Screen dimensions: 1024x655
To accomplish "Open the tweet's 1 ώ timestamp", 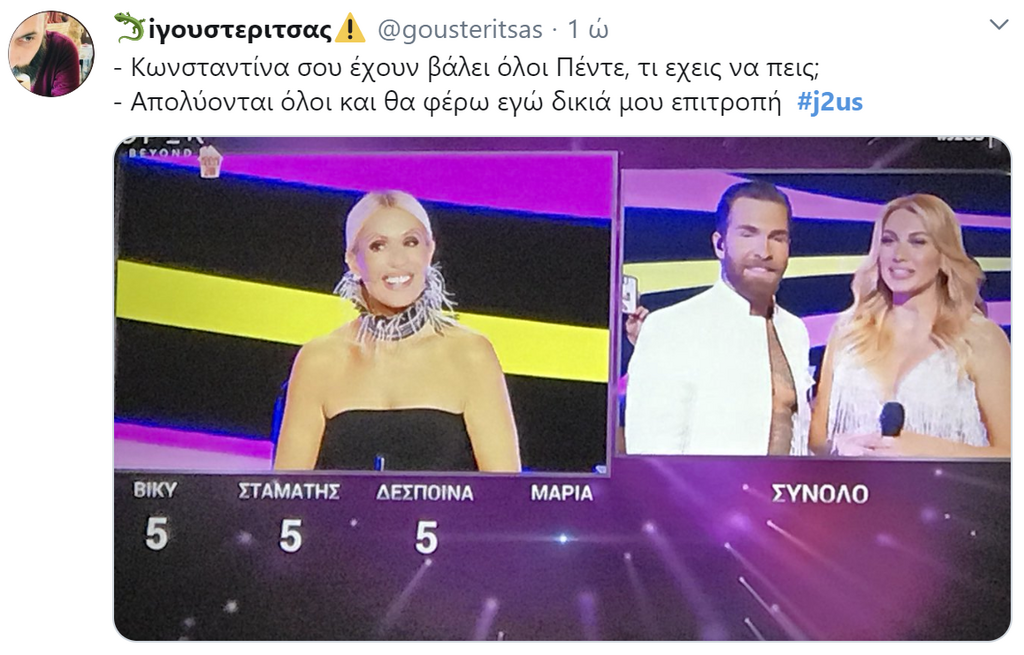I will tap(588, 29).
